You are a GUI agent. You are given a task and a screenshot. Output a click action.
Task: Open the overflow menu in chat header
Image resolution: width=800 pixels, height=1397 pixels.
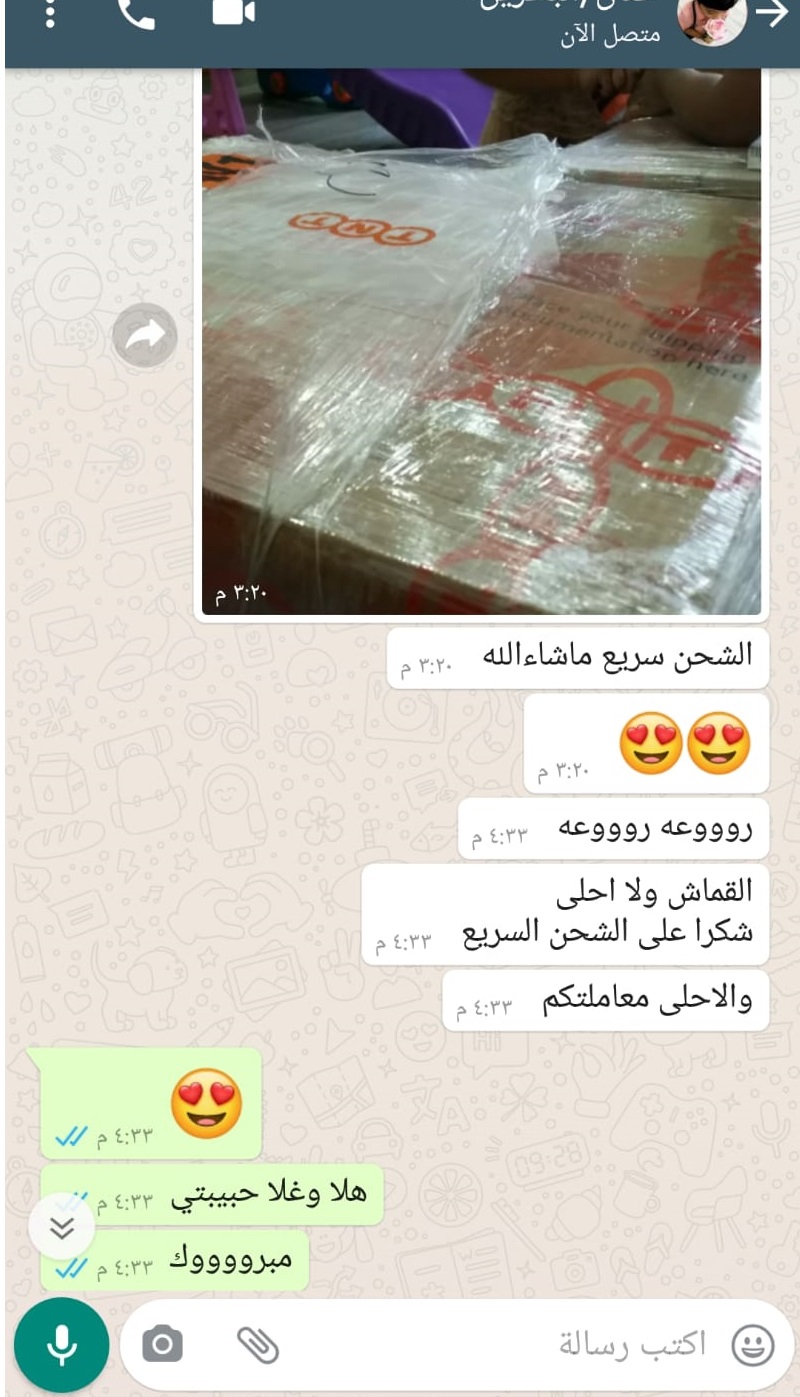tap(52, 14)
